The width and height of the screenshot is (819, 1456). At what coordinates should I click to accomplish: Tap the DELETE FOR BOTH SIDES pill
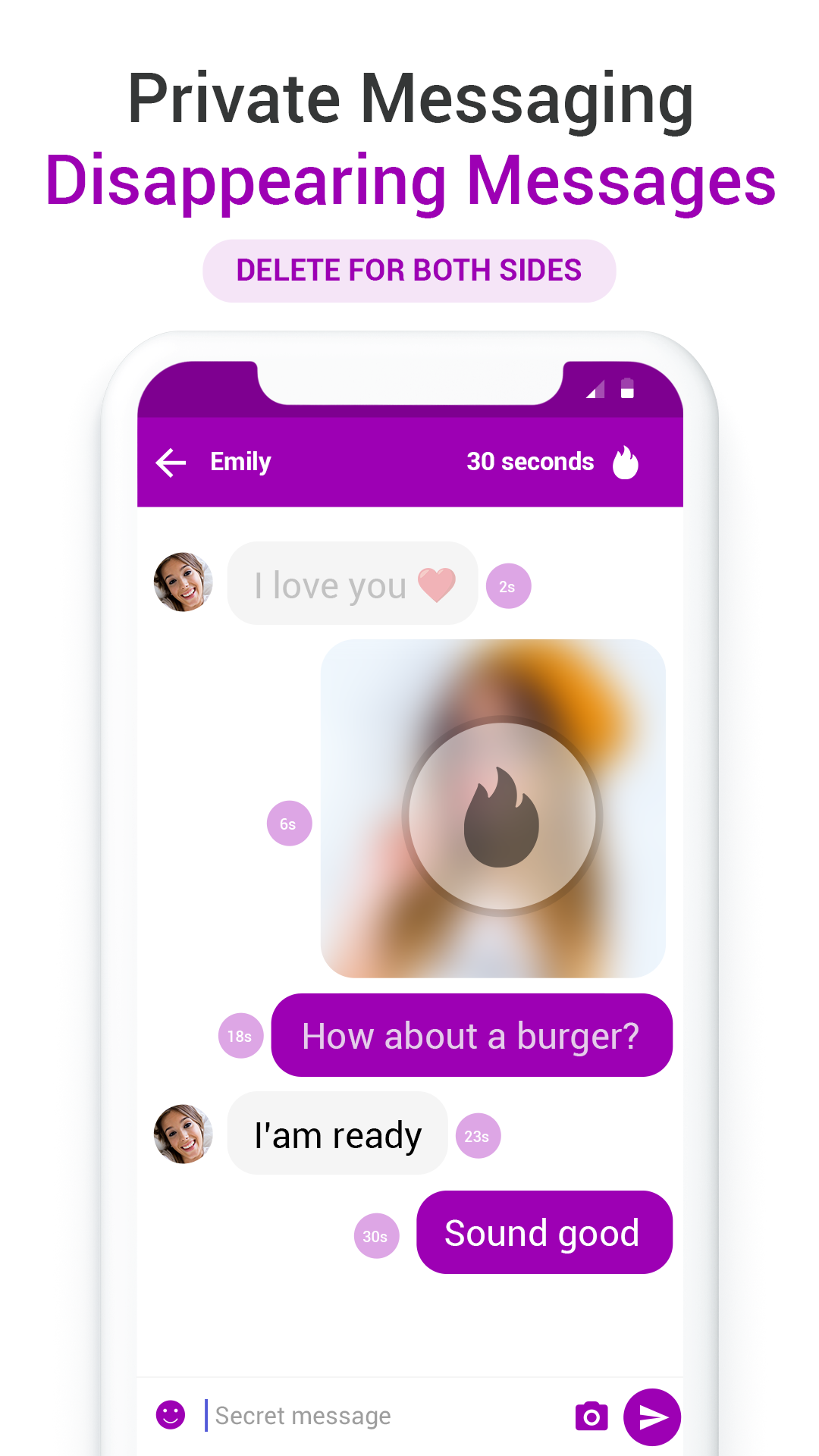click(409, 270)
